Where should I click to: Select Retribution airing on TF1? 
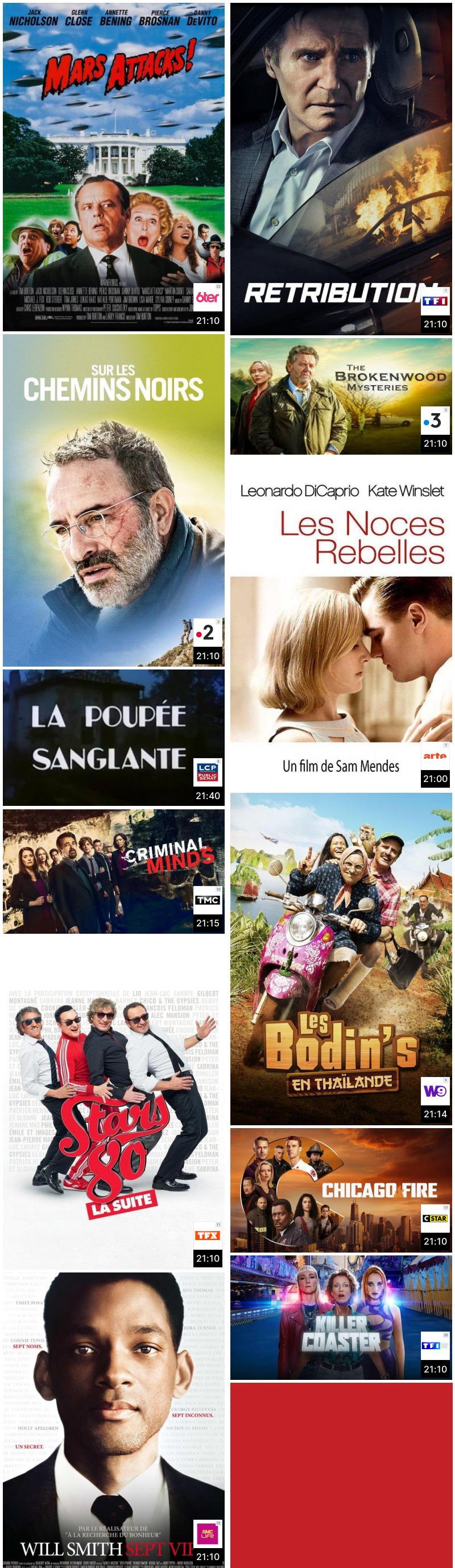tap(341, 169)
